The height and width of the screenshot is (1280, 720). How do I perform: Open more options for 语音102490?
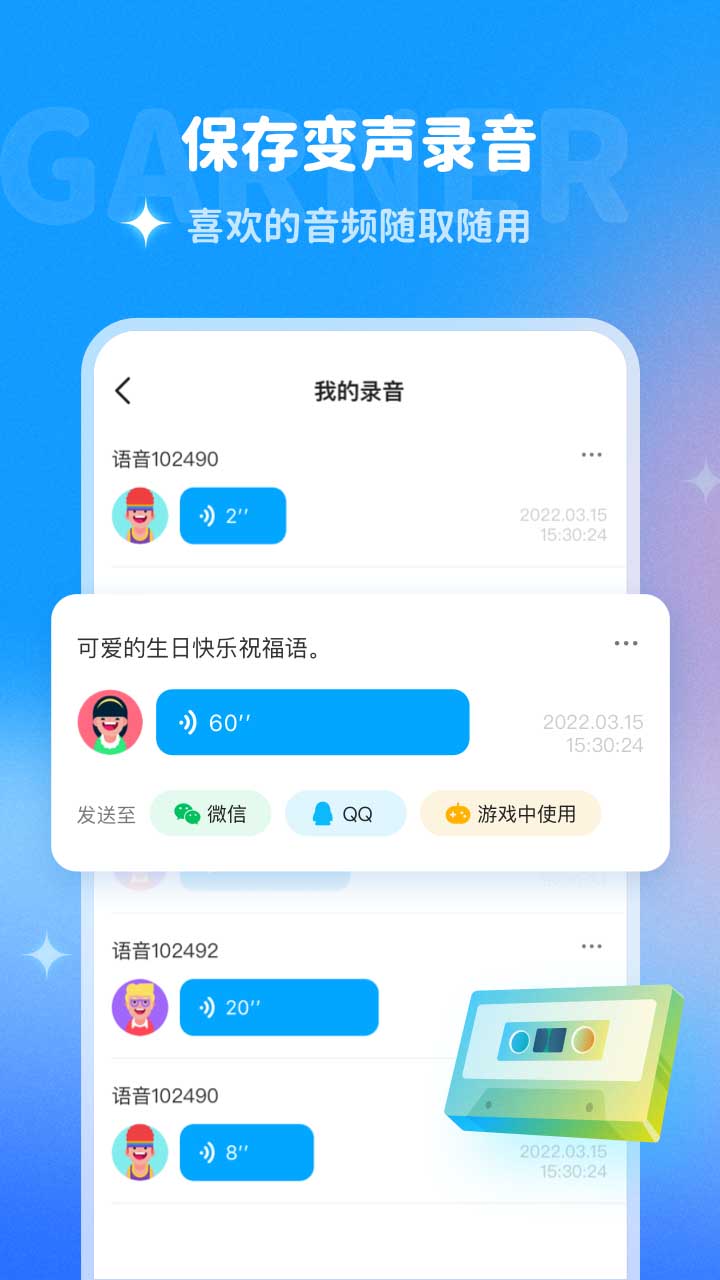click(592, 454)
